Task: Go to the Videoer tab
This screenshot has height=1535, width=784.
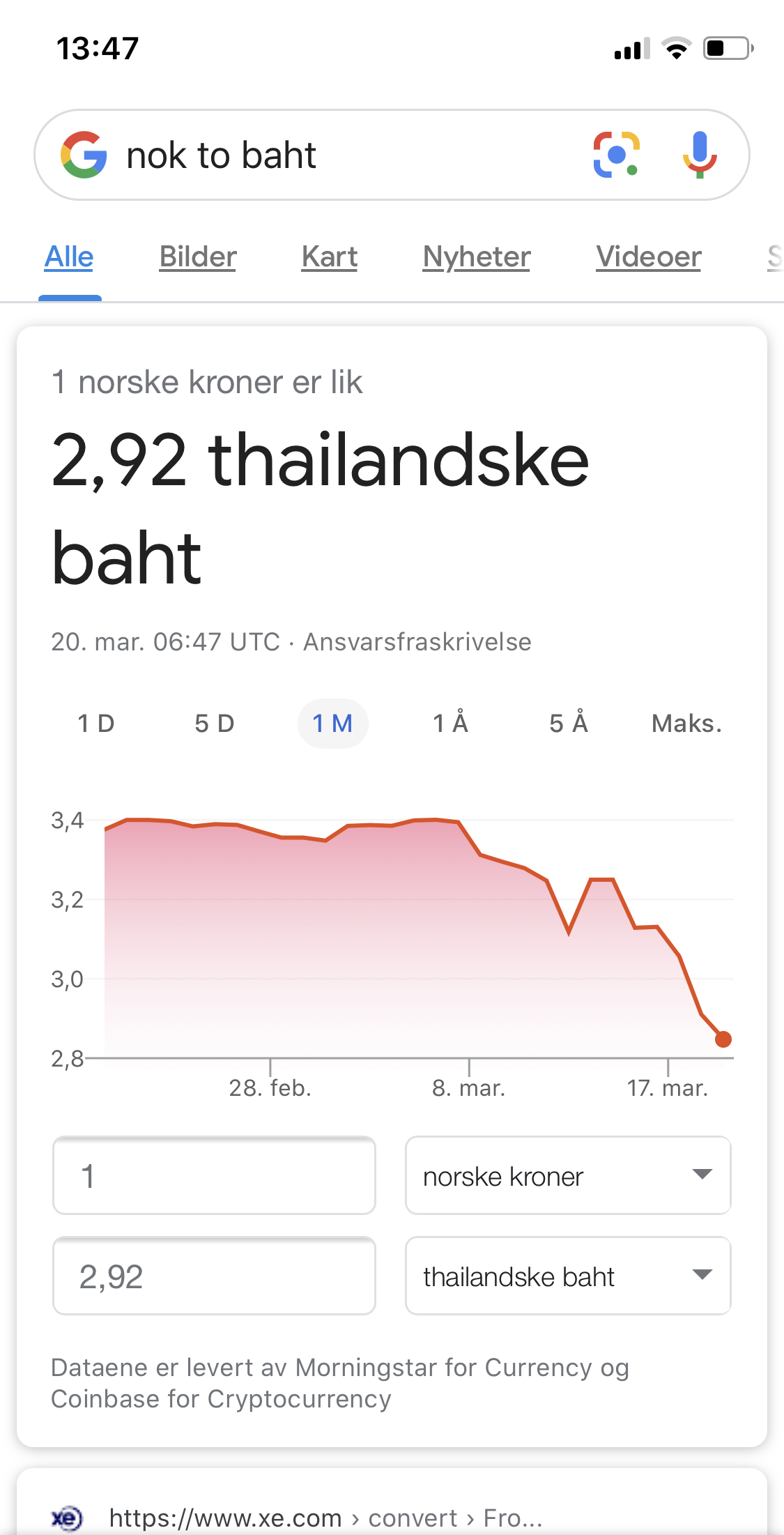Action: [x=648, y=257]
